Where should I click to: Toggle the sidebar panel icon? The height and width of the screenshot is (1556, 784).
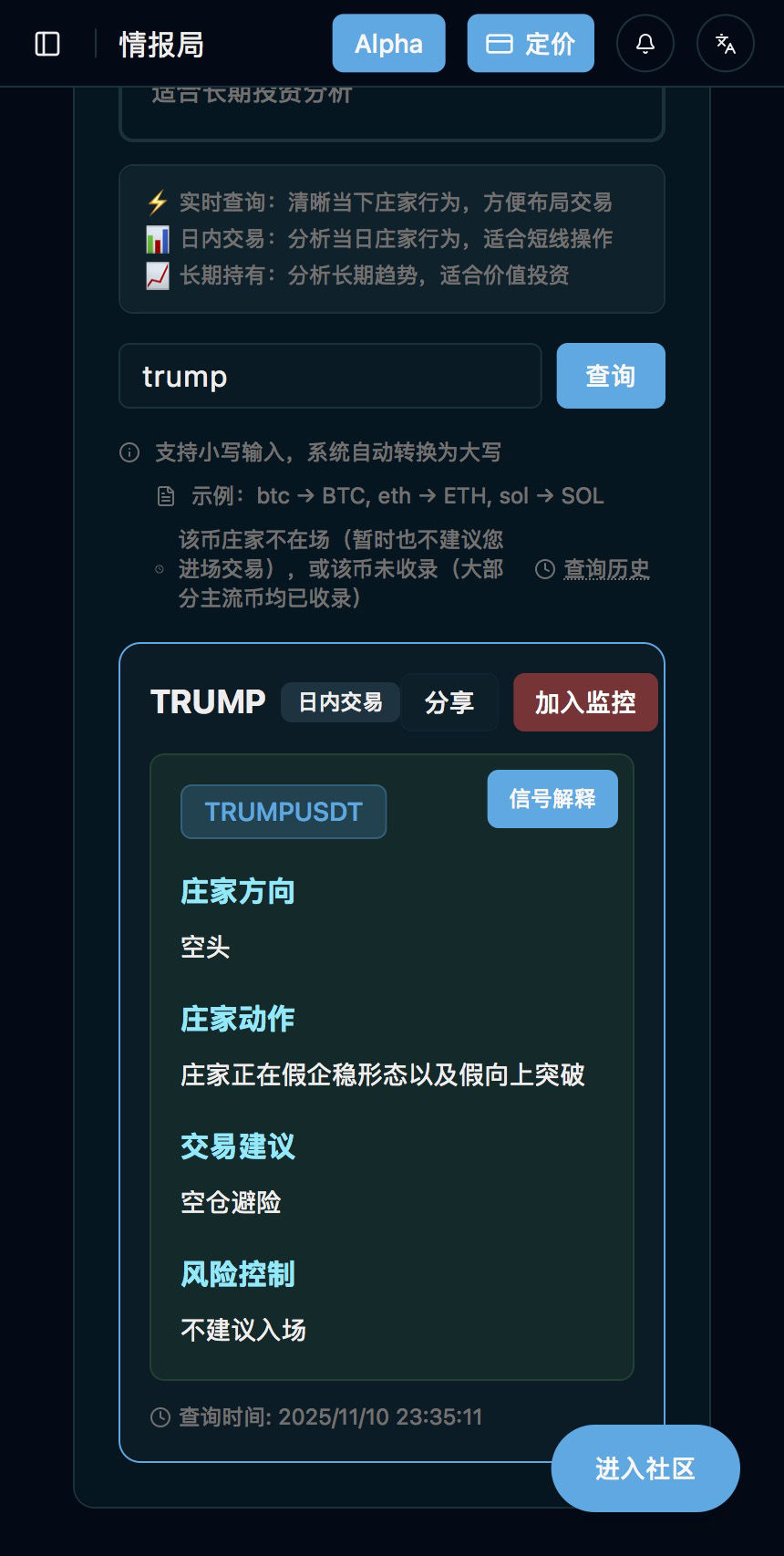(47, 44)
